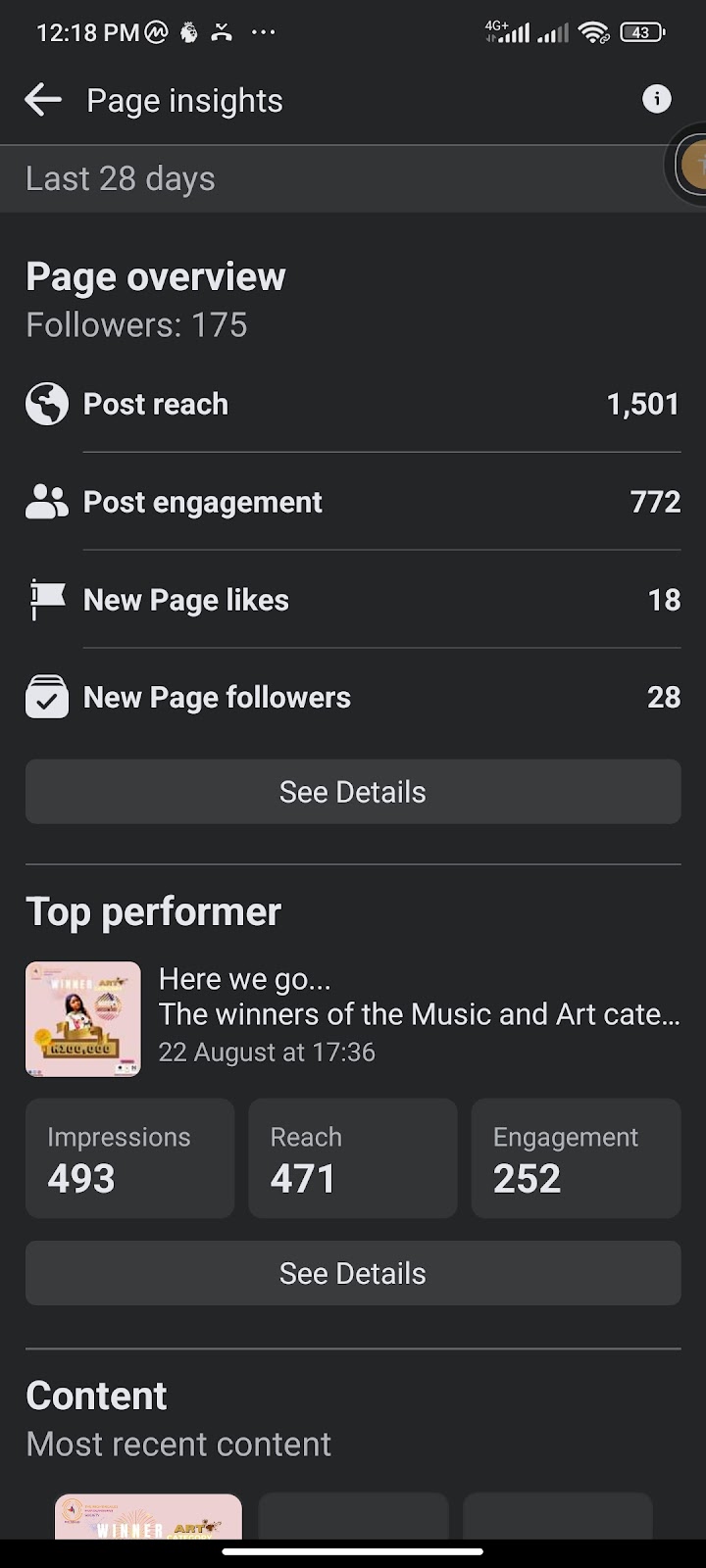706x1568 pixels.
Task: Change the Last 28 days date range
Action: click(121, 179)
